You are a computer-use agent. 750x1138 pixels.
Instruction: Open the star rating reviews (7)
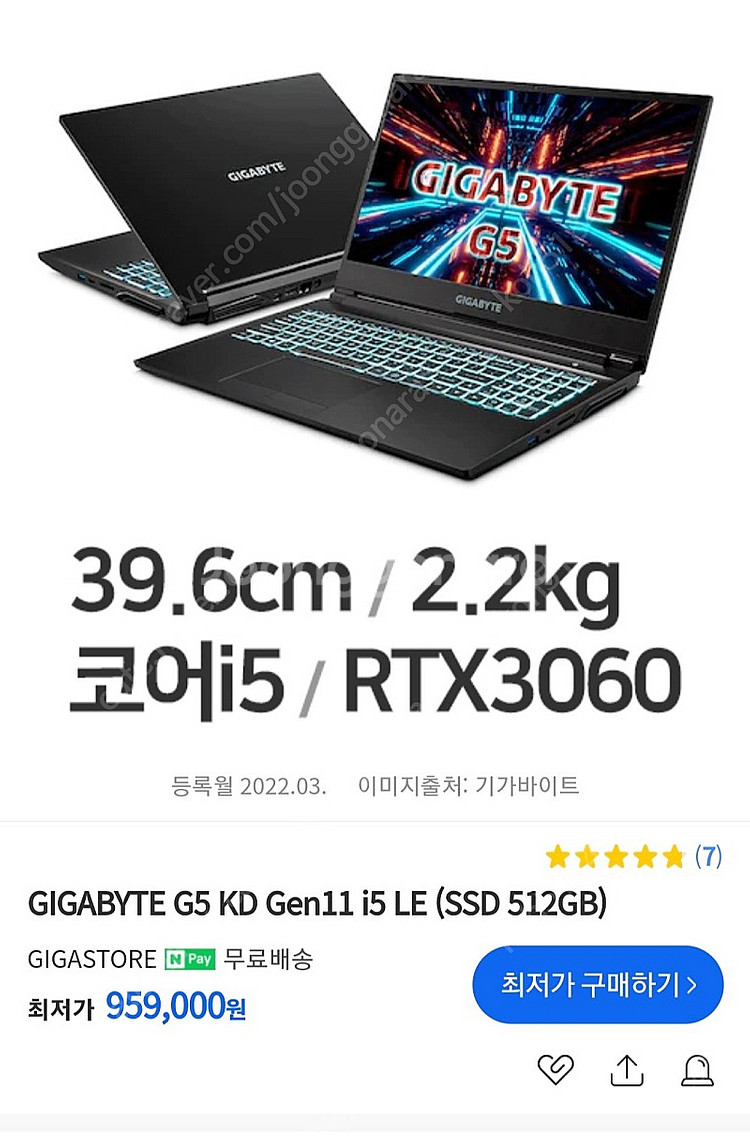tap(634, 856)
